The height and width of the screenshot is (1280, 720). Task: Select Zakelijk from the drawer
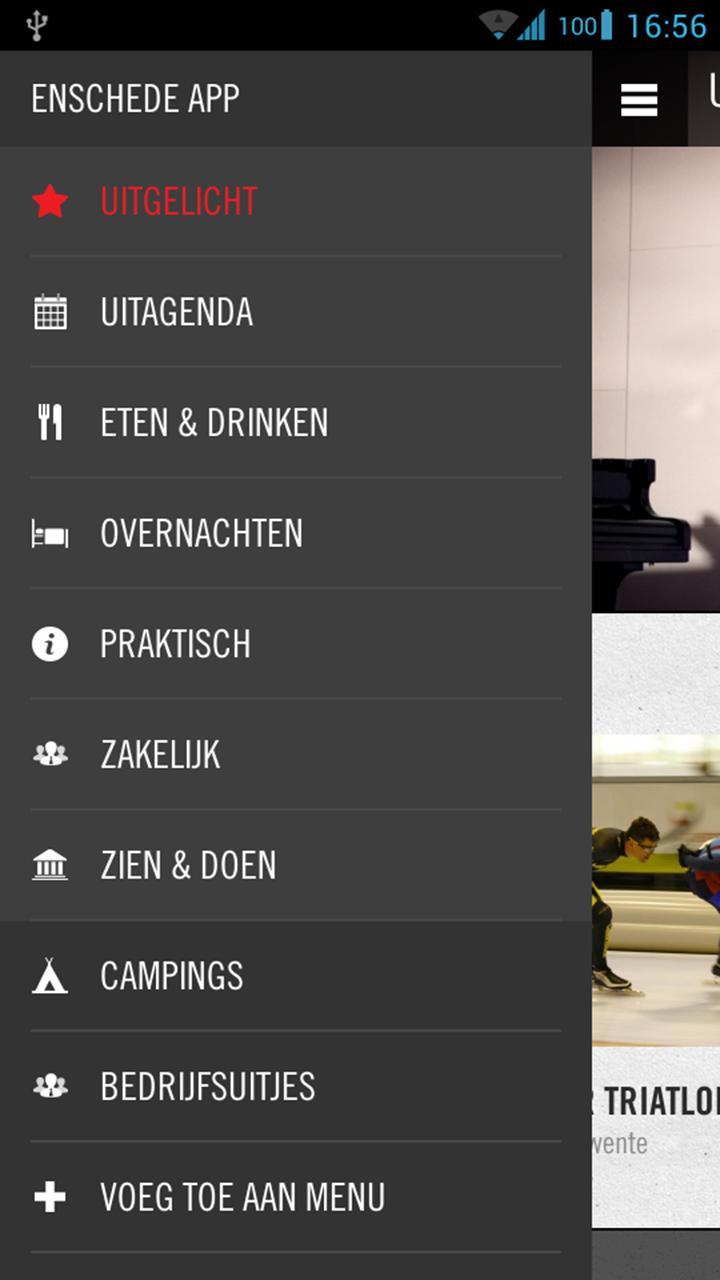pyautogui.click(x=160, y=755)
